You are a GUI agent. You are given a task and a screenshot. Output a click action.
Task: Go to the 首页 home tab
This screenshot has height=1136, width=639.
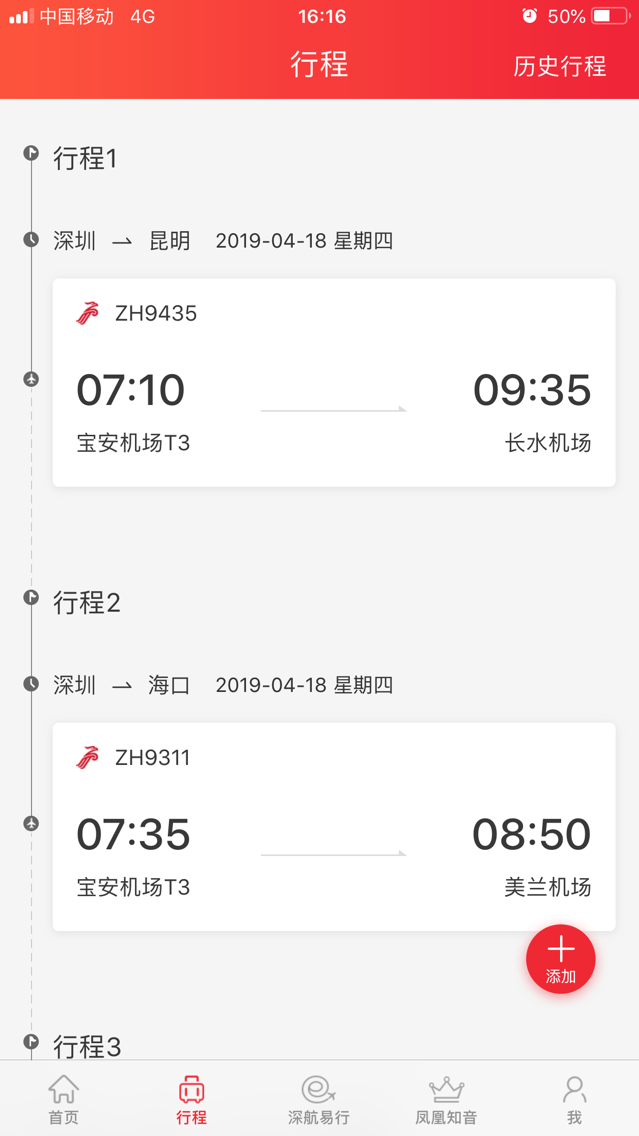[64, 1099]
